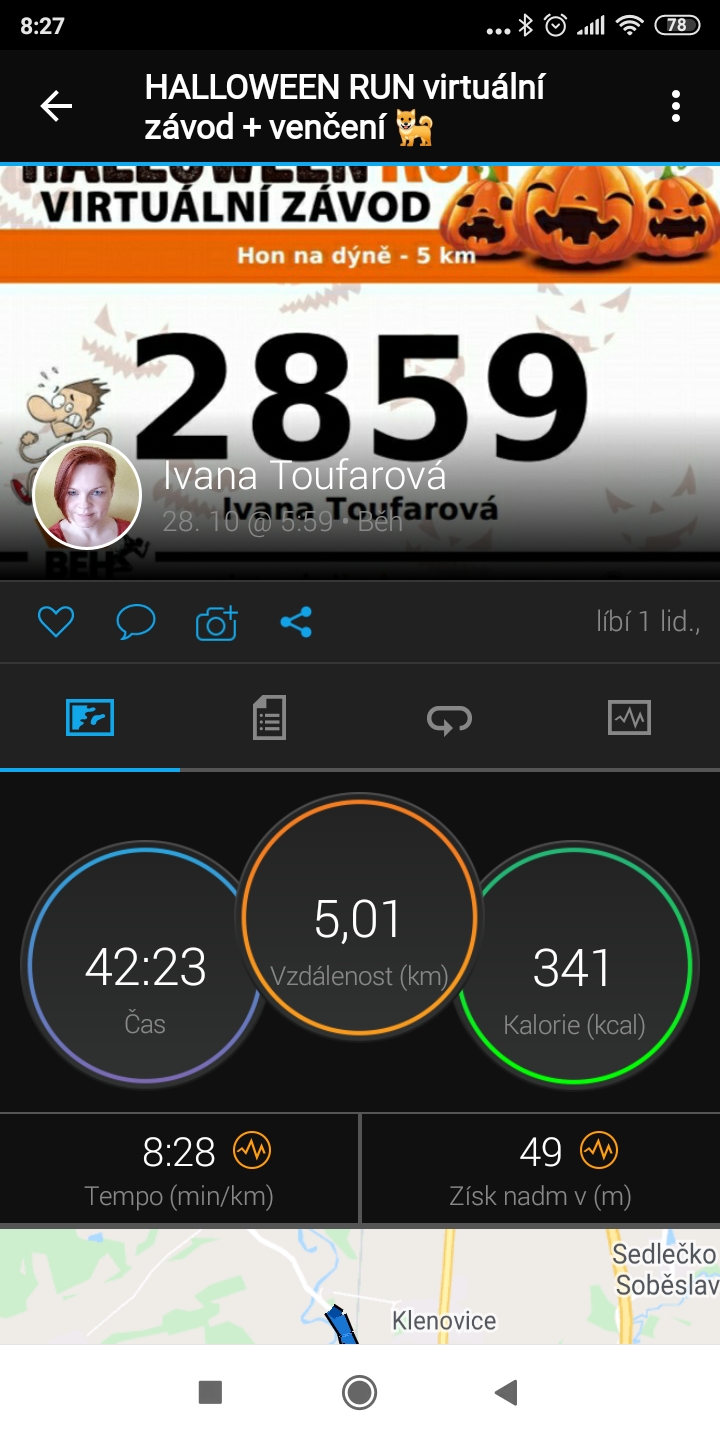This screenshot has width=720, height=1440.
Task: Open recent apps with the square button
Action: tap(210, 1392)
